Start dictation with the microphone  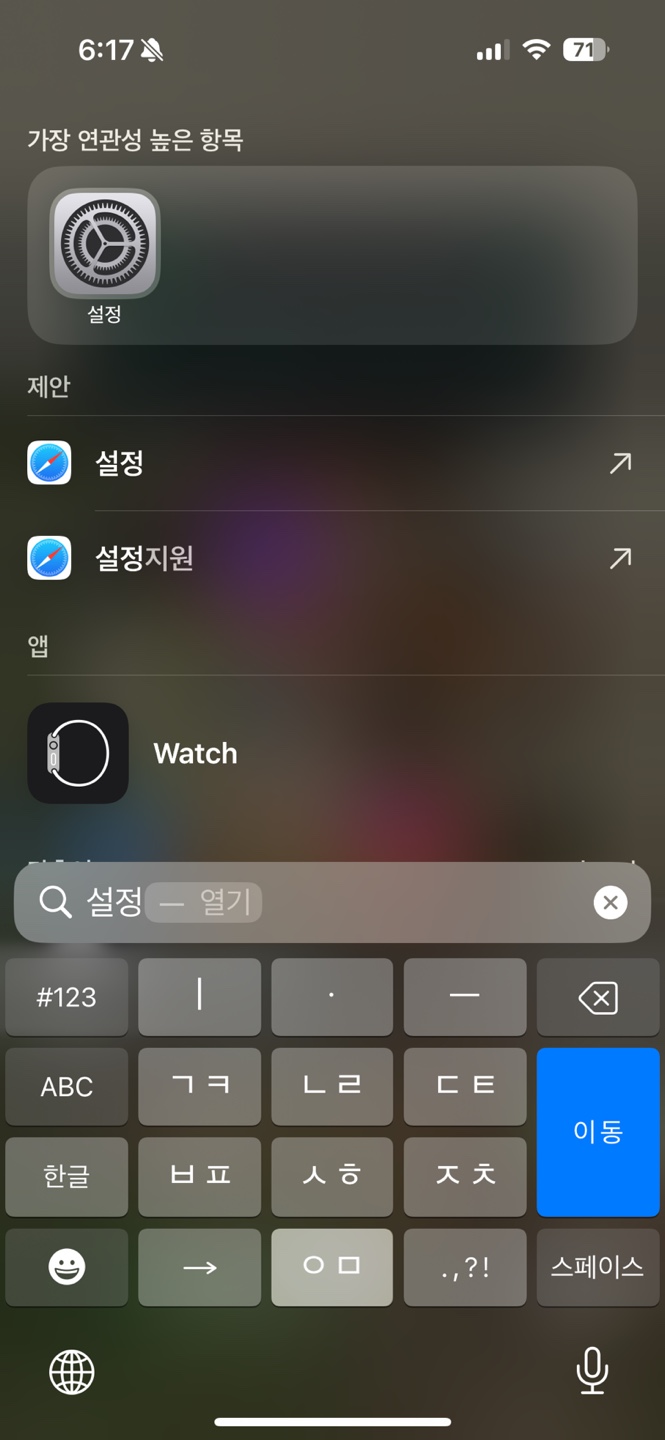point(592,1370)
